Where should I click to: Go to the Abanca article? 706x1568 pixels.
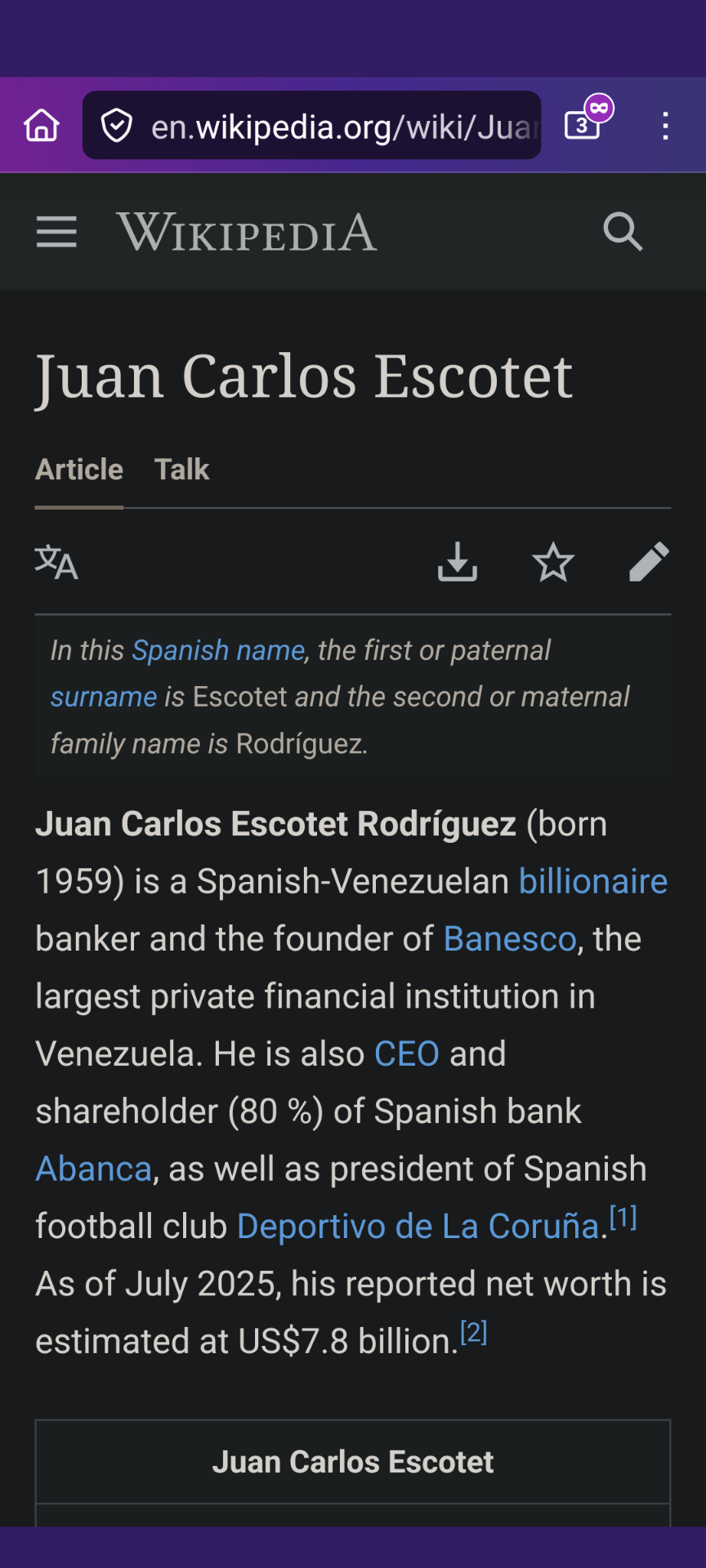(94, 1169)
